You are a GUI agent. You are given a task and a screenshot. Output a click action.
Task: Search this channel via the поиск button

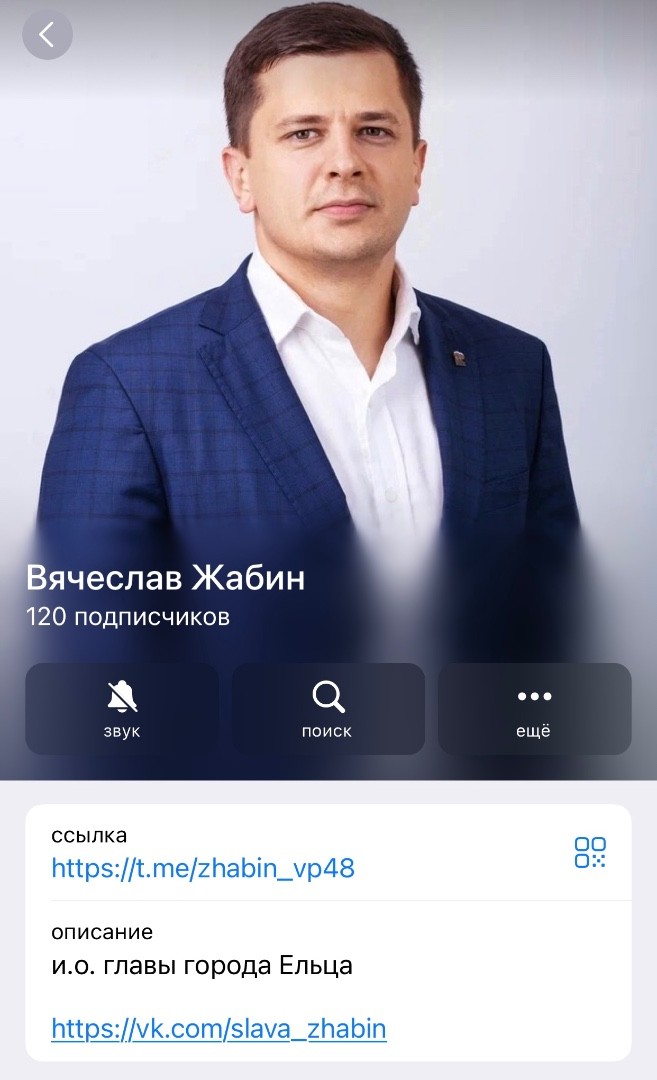(x=328, y=709)
